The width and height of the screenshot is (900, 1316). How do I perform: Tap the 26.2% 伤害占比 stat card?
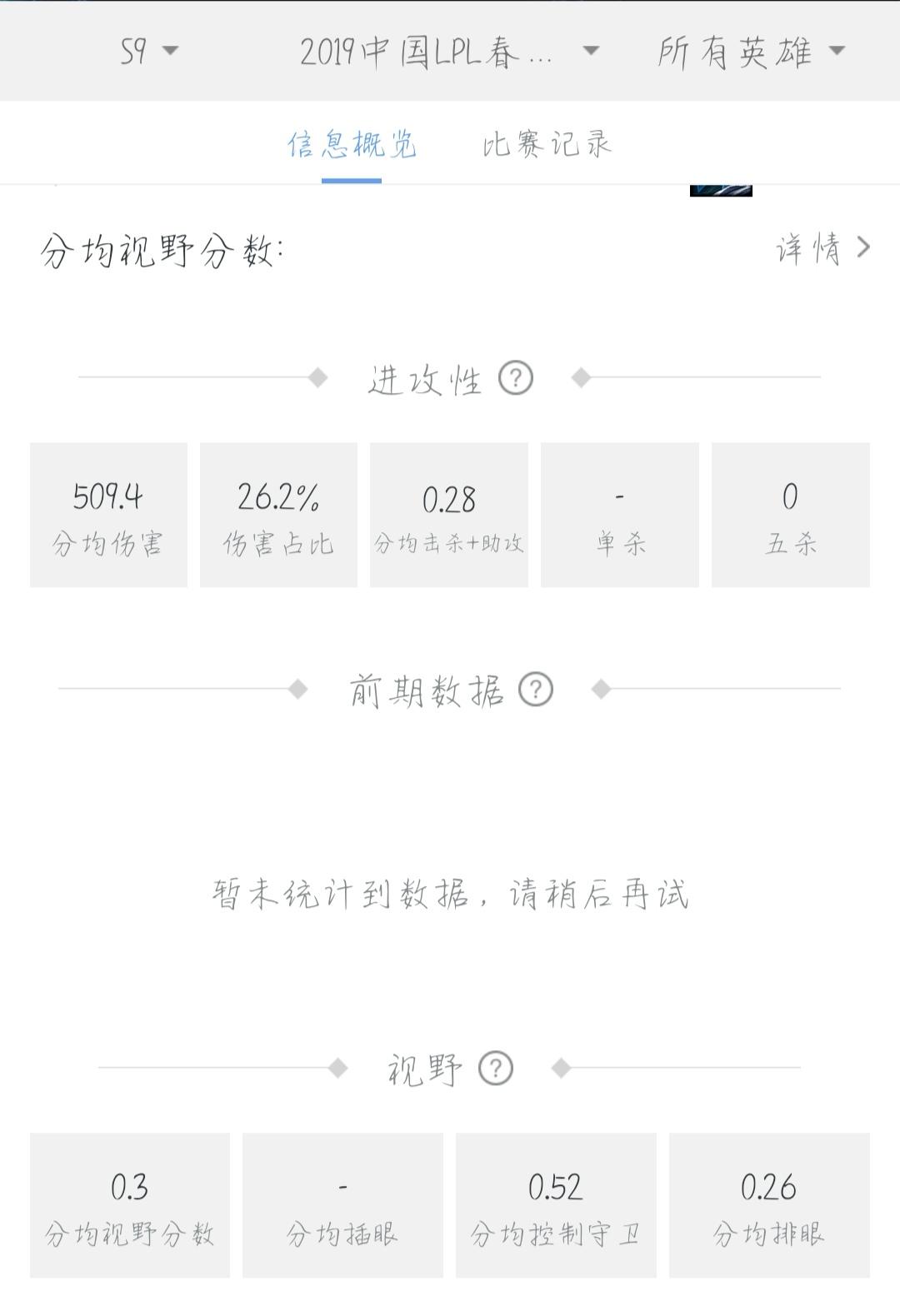[x=279, y=514]
